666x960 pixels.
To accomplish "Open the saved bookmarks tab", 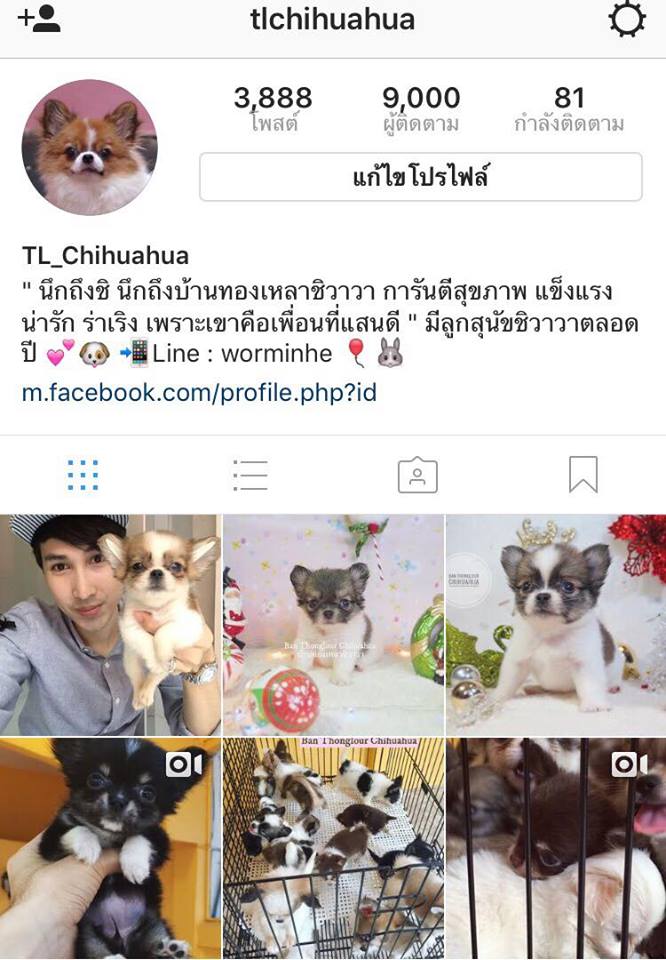I will coord(583,475).
